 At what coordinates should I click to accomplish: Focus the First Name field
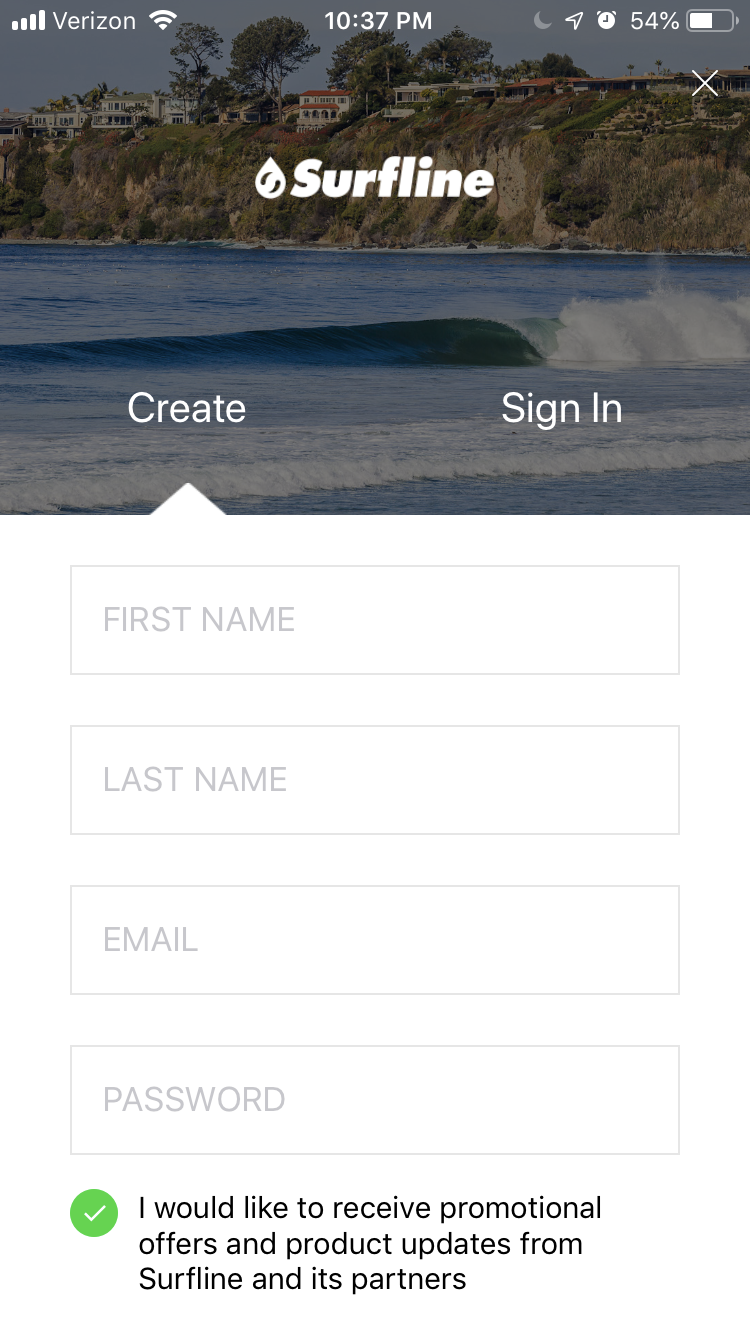pos(375,620)
